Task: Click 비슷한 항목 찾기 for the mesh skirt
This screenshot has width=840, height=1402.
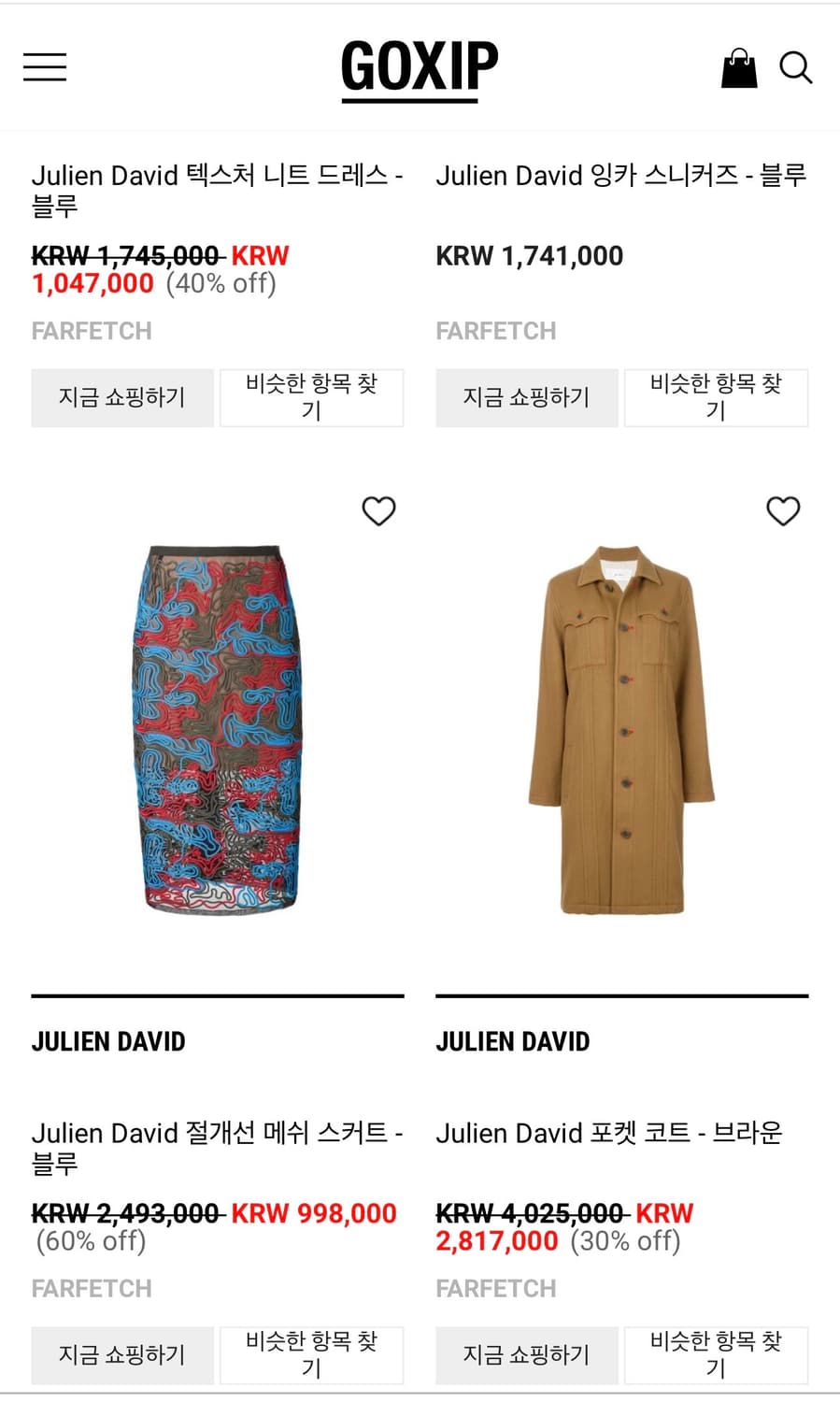Action: 312,1354
